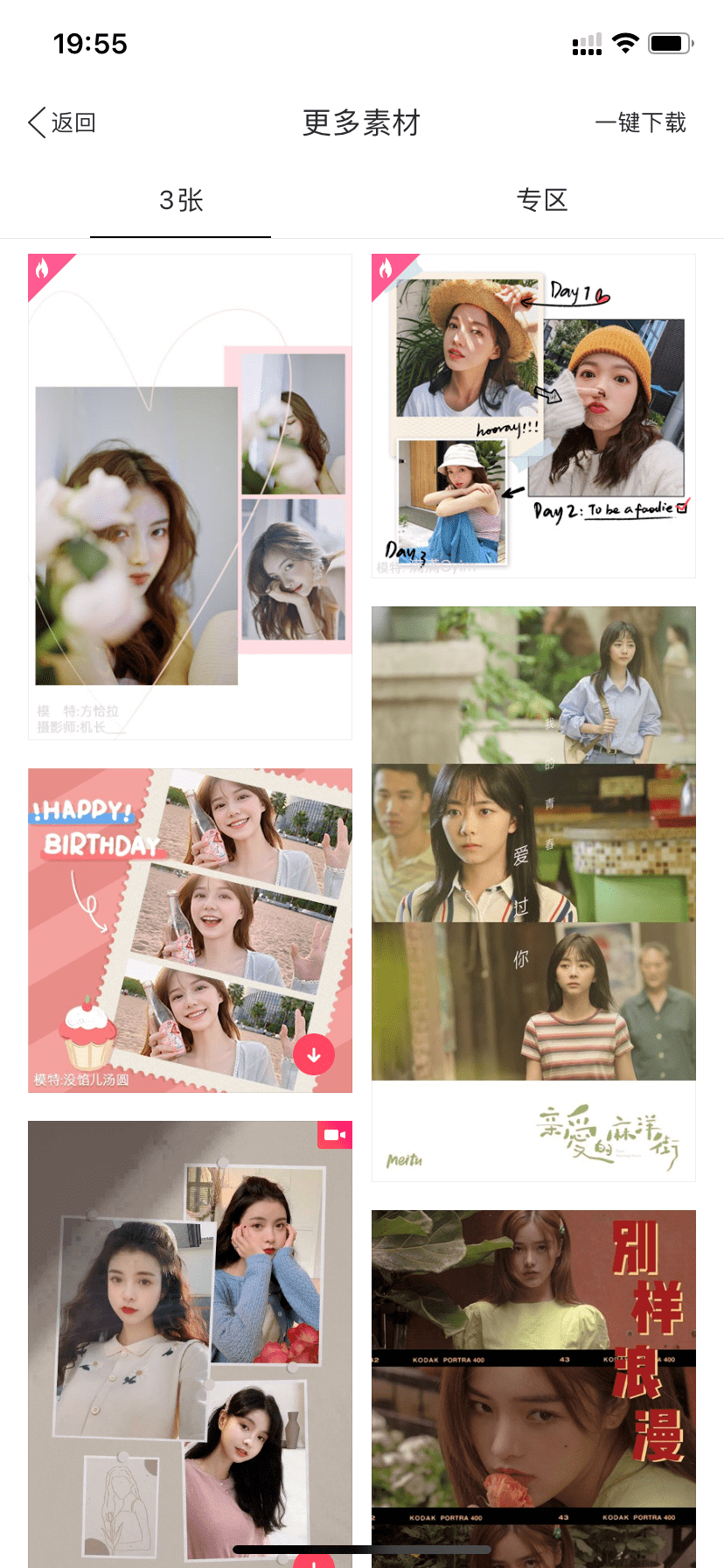The image size is (724, 1568).
Task: Download the Happy Birthday template
Action: [x=314, y=1054]
